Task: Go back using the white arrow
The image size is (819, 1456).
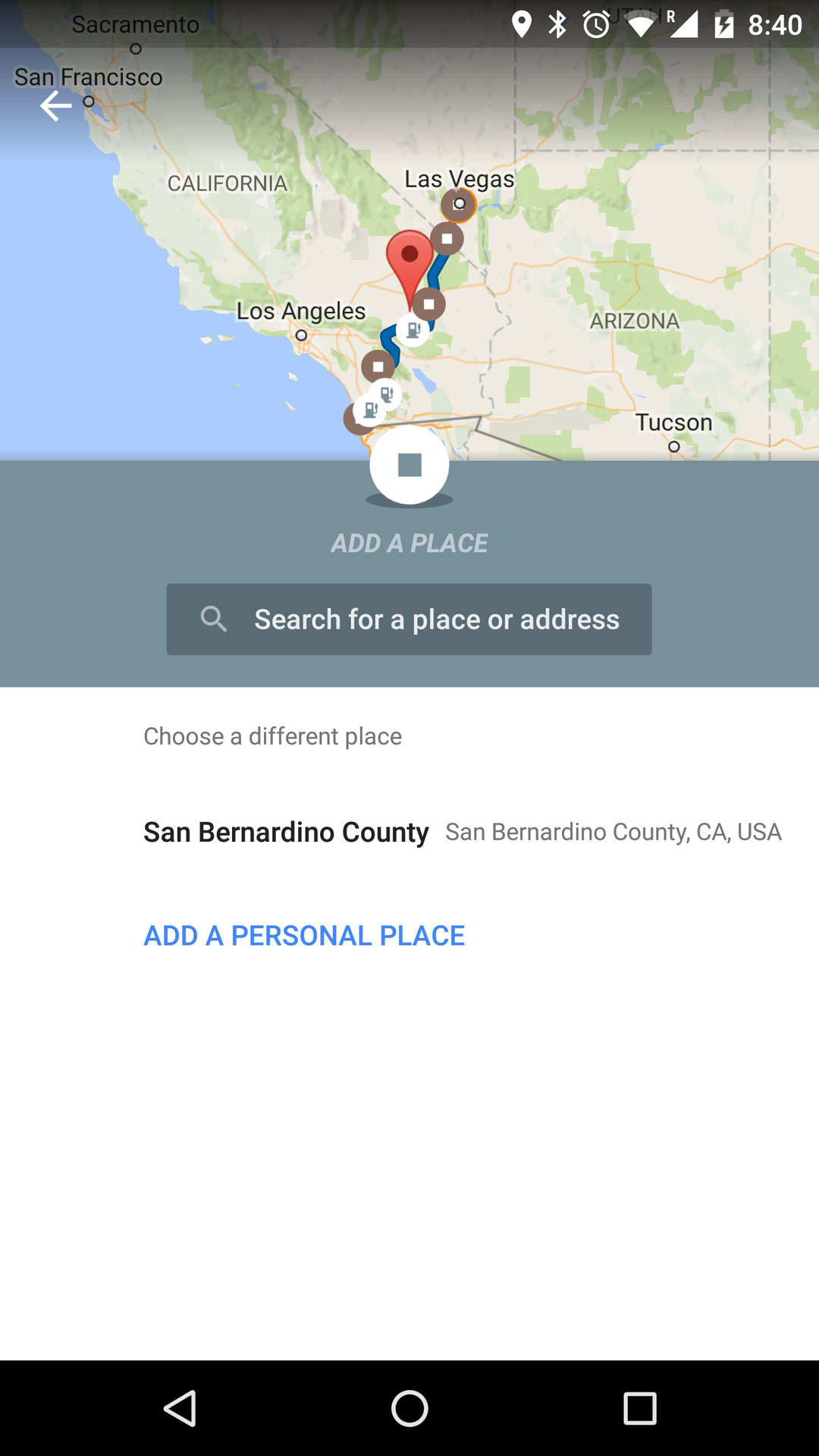Action: 55,106
